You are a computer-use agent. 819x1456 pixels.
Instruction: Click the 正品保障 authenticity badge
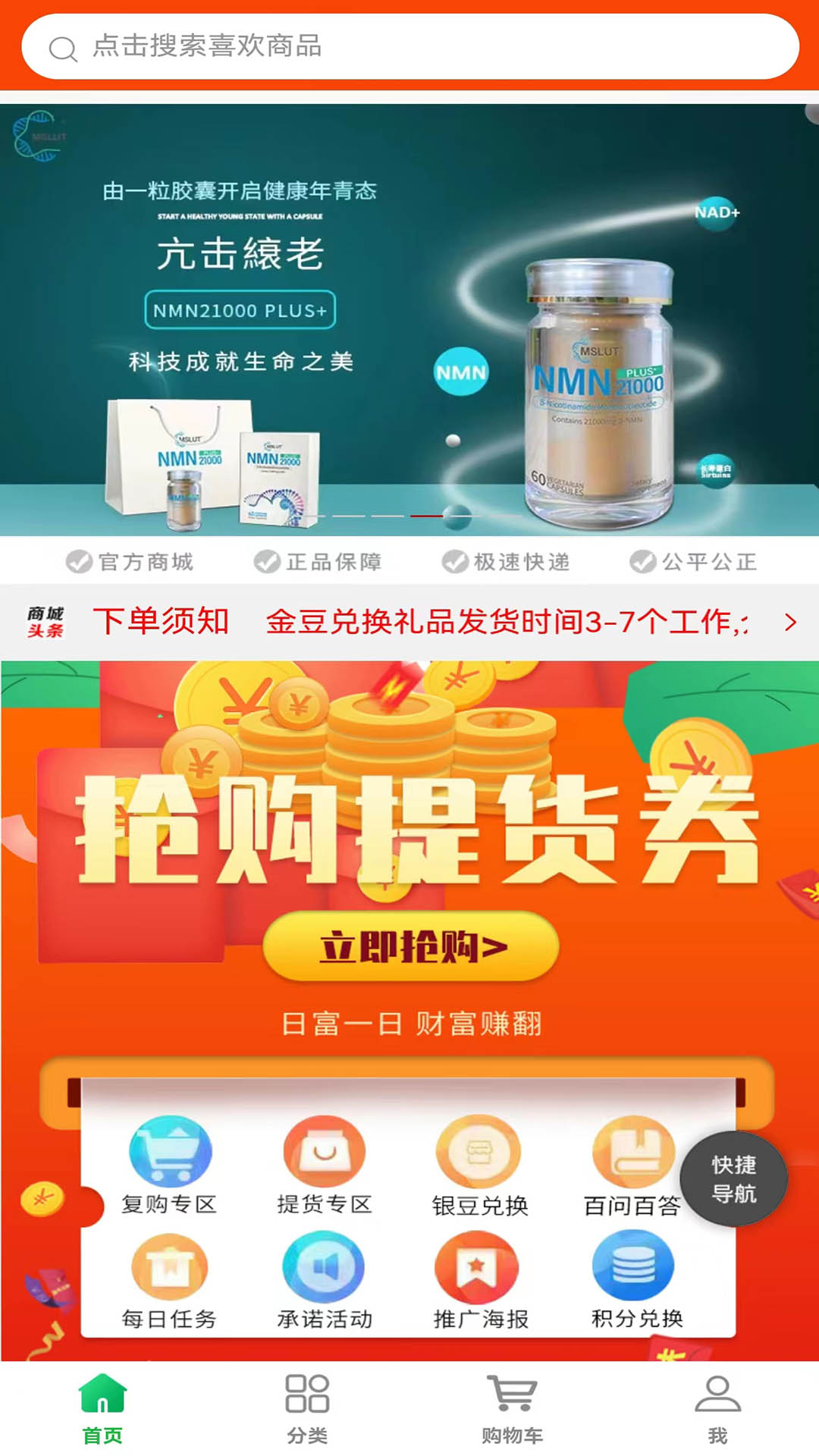322,561
